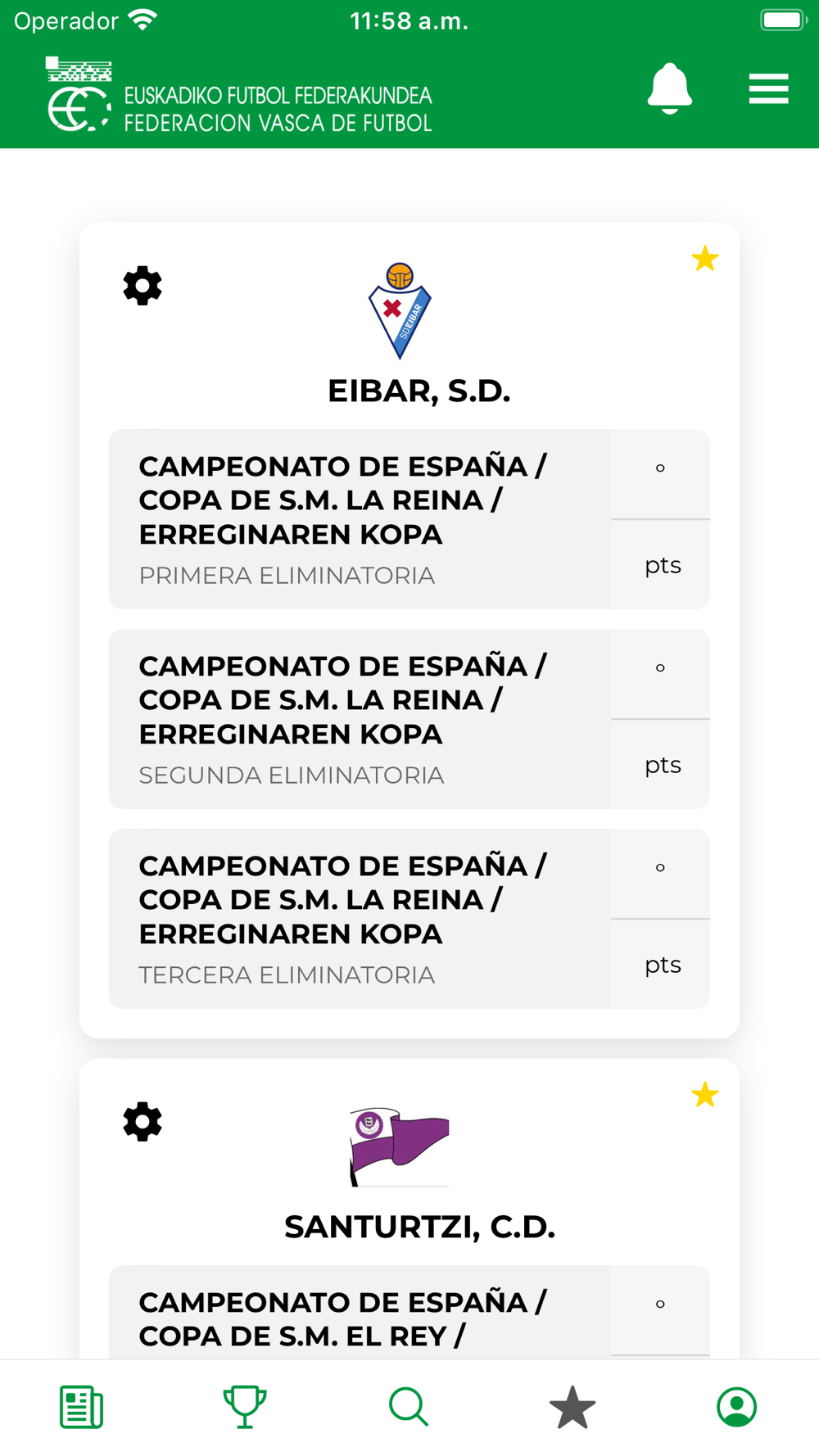Open settings gear for Santurtzi, C.D.
Viewport: 819px width, 1456px height.
tap(143, 1122)
